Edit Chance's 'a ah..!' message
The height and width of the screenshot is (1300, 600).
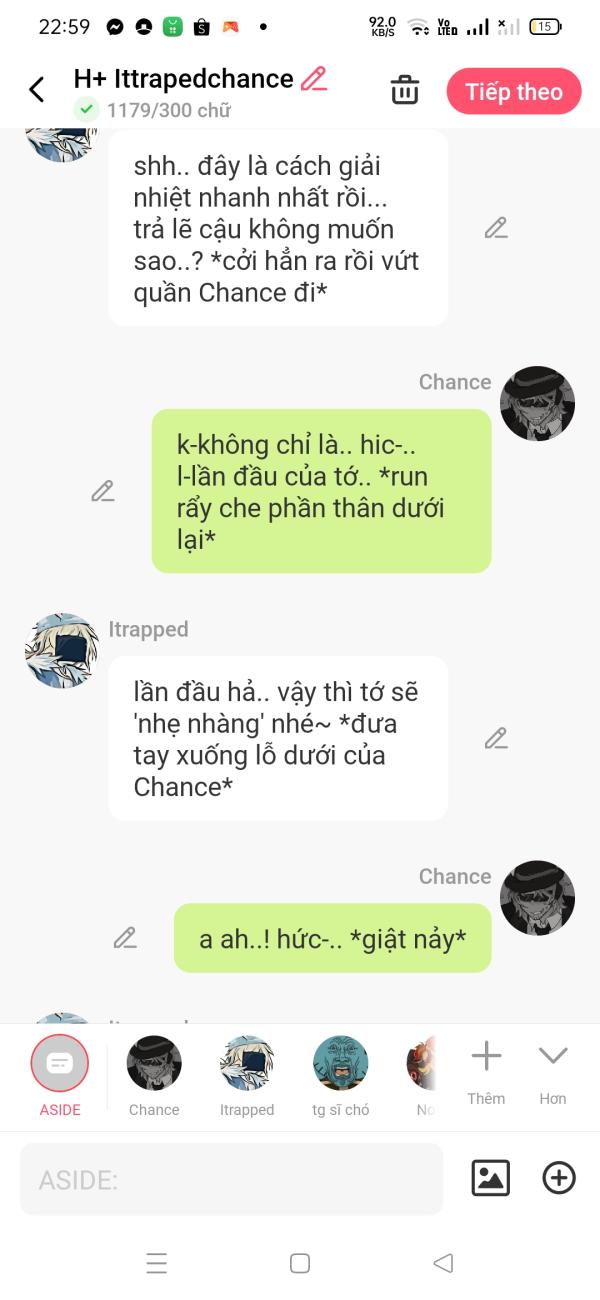pos(125,938)
